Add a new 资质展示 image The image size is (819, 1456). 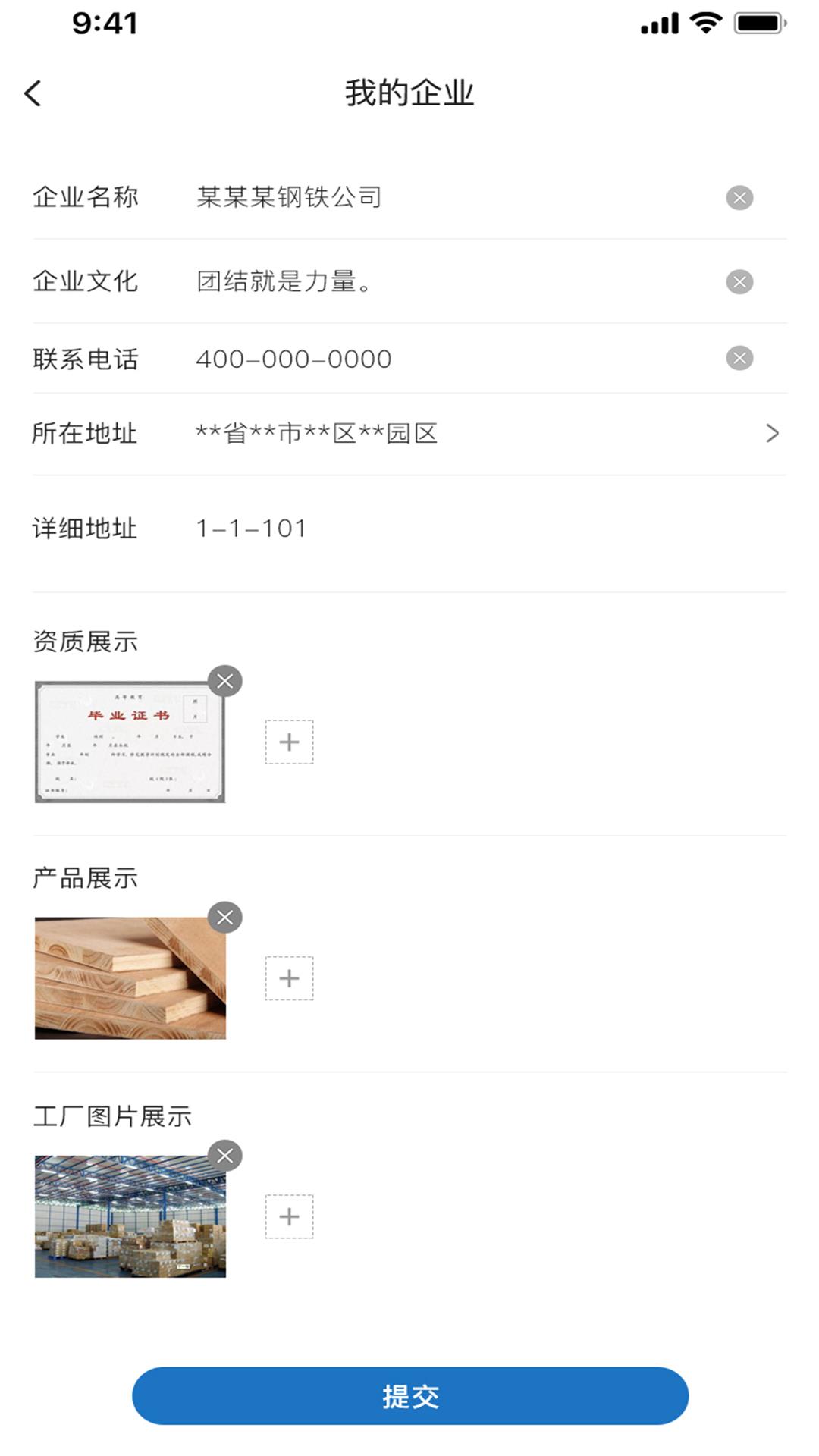pos(289,742)
